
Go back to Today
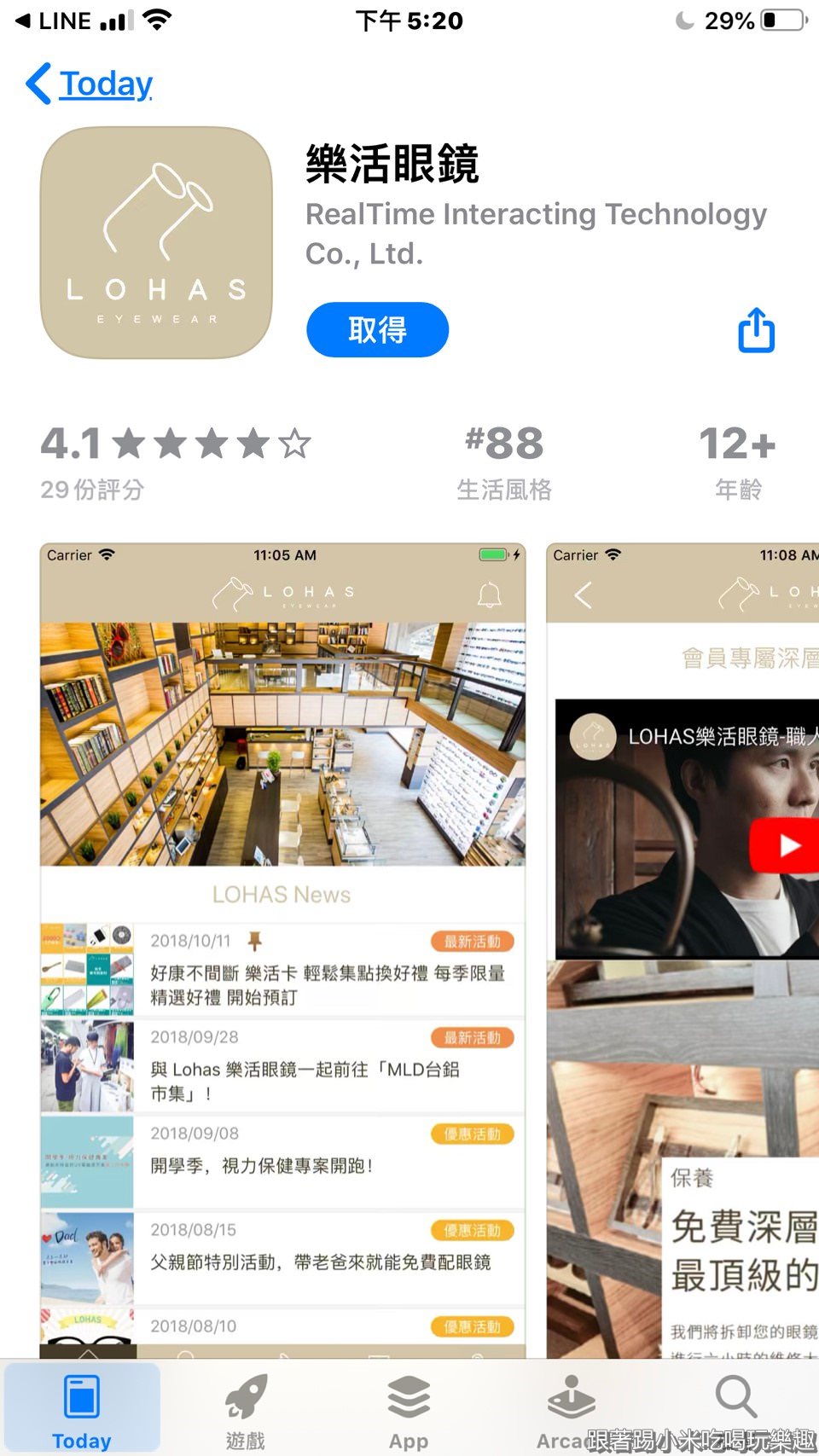click(90, 84)
